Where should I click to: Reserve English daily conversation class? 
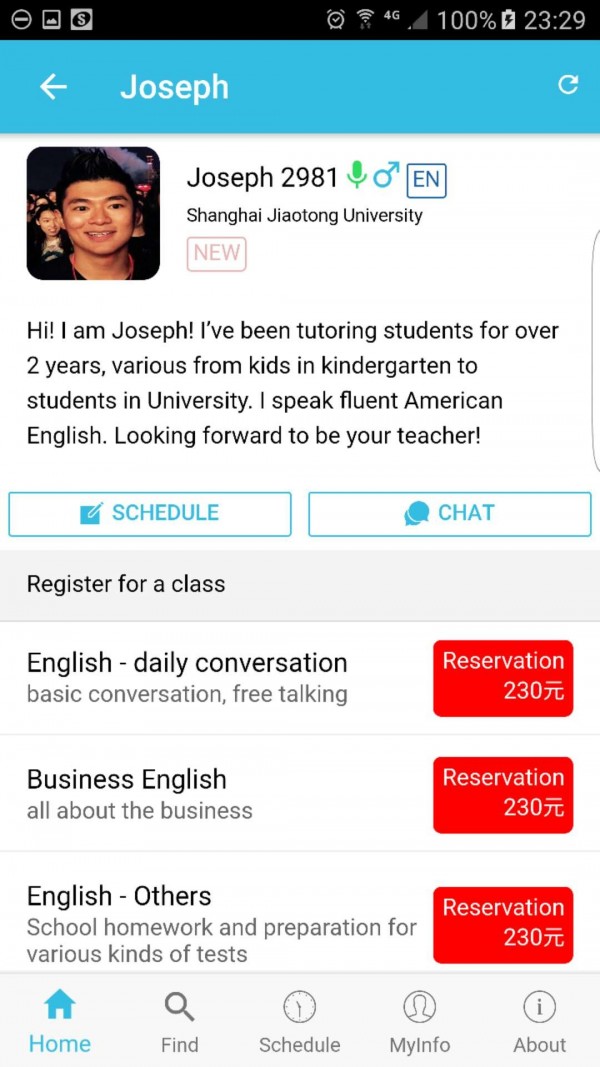tap(502, 678)
